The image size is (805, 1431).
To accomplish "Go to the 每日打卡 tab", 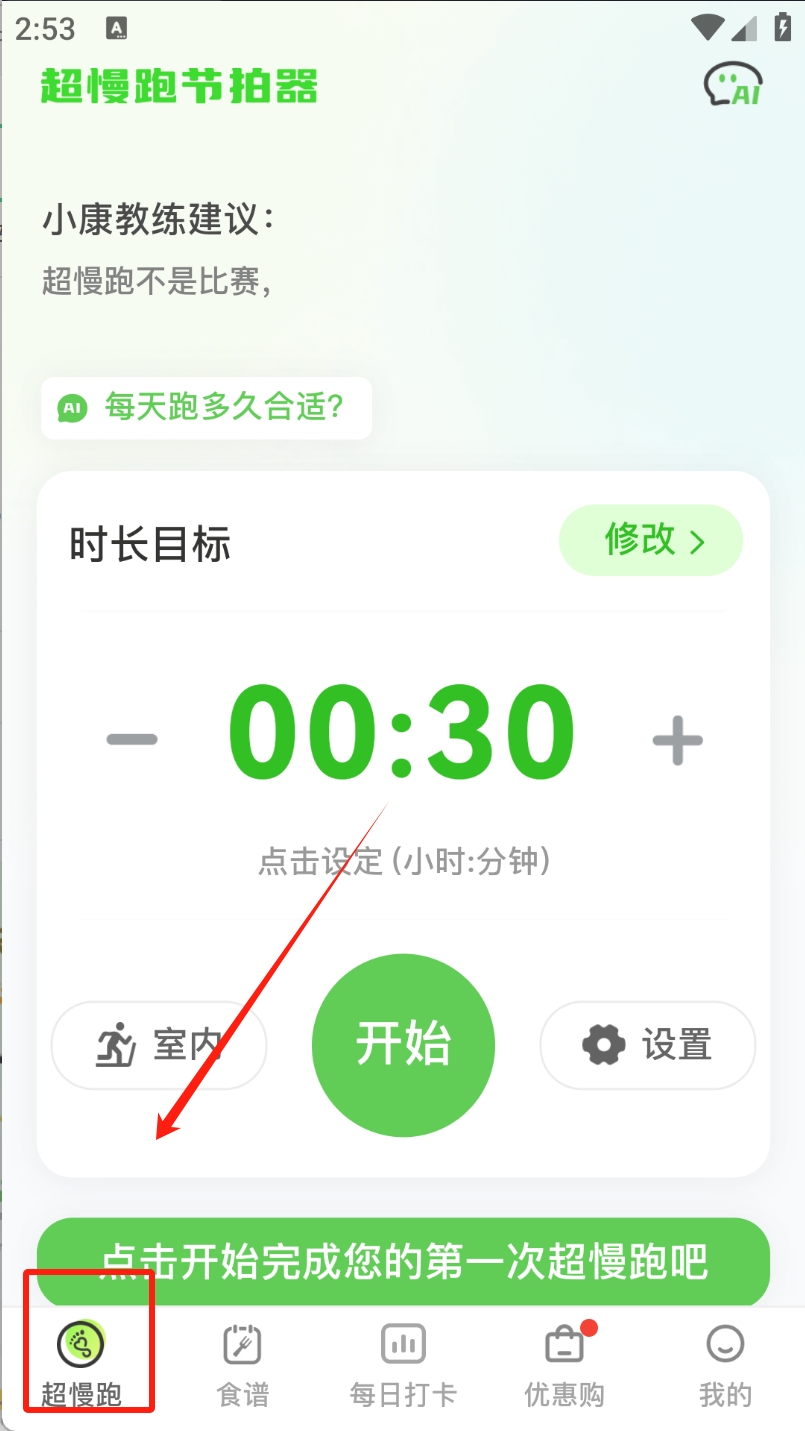I will [x=403, y=1364].
